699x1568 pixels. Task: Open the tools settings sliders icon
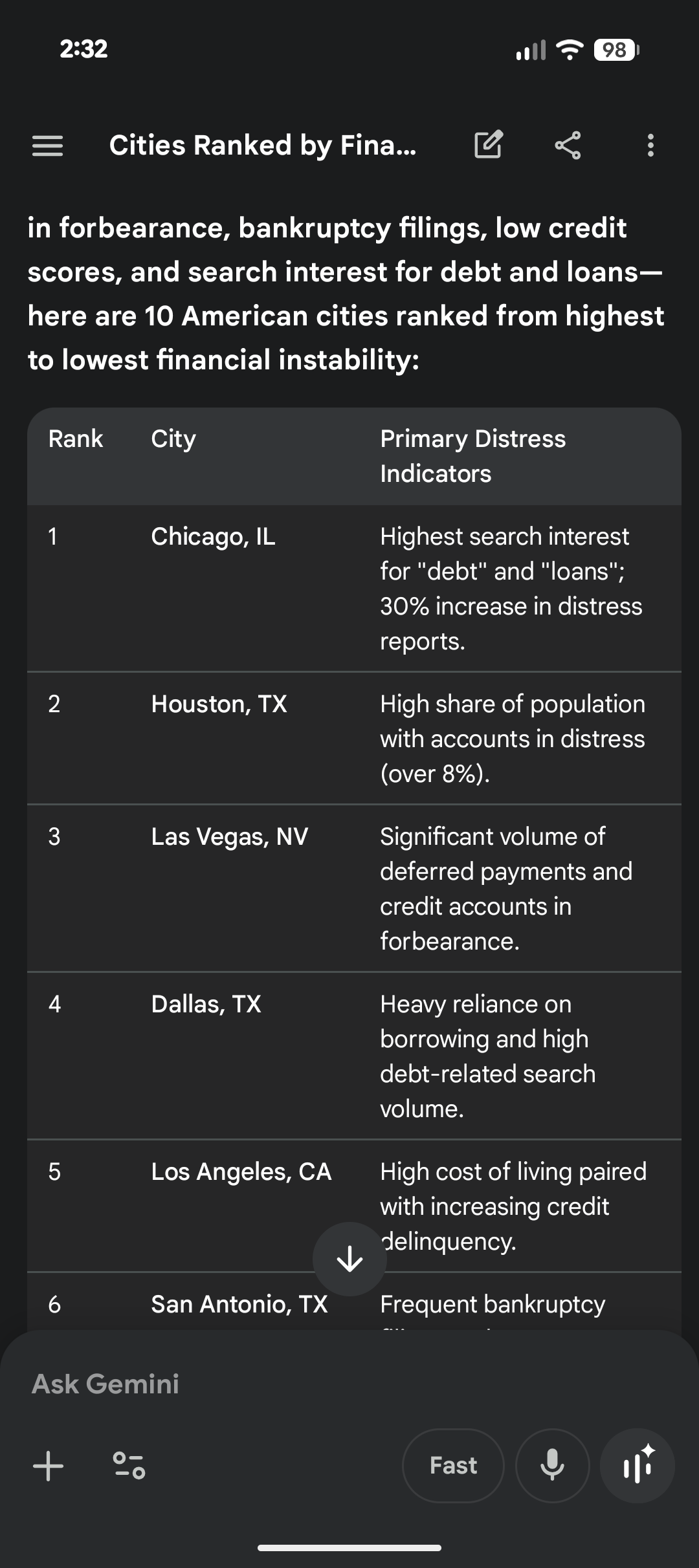[129, 1466]
